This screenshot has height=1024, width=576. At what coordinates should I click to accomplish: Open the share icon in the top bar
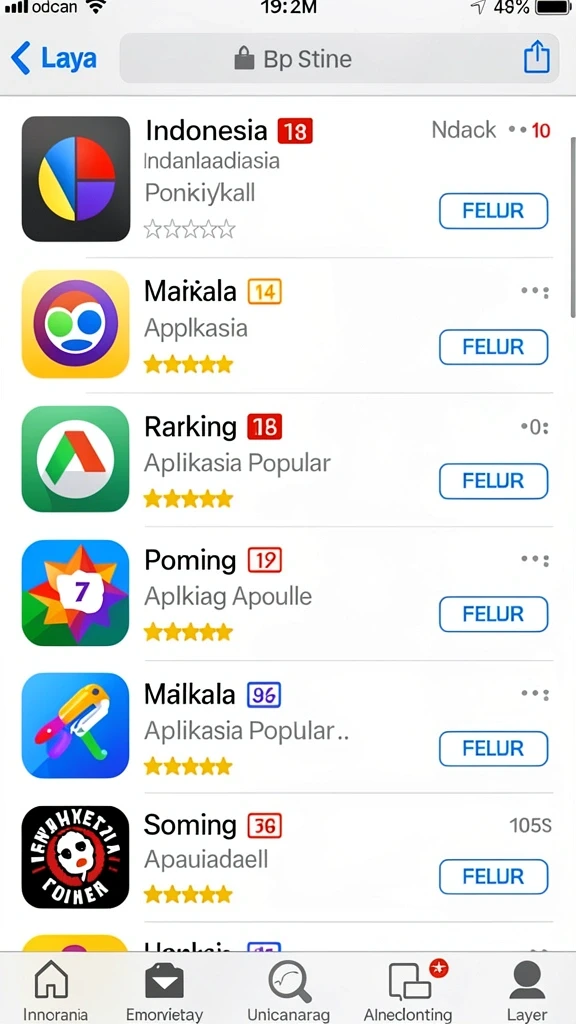(x=537, y=57)
